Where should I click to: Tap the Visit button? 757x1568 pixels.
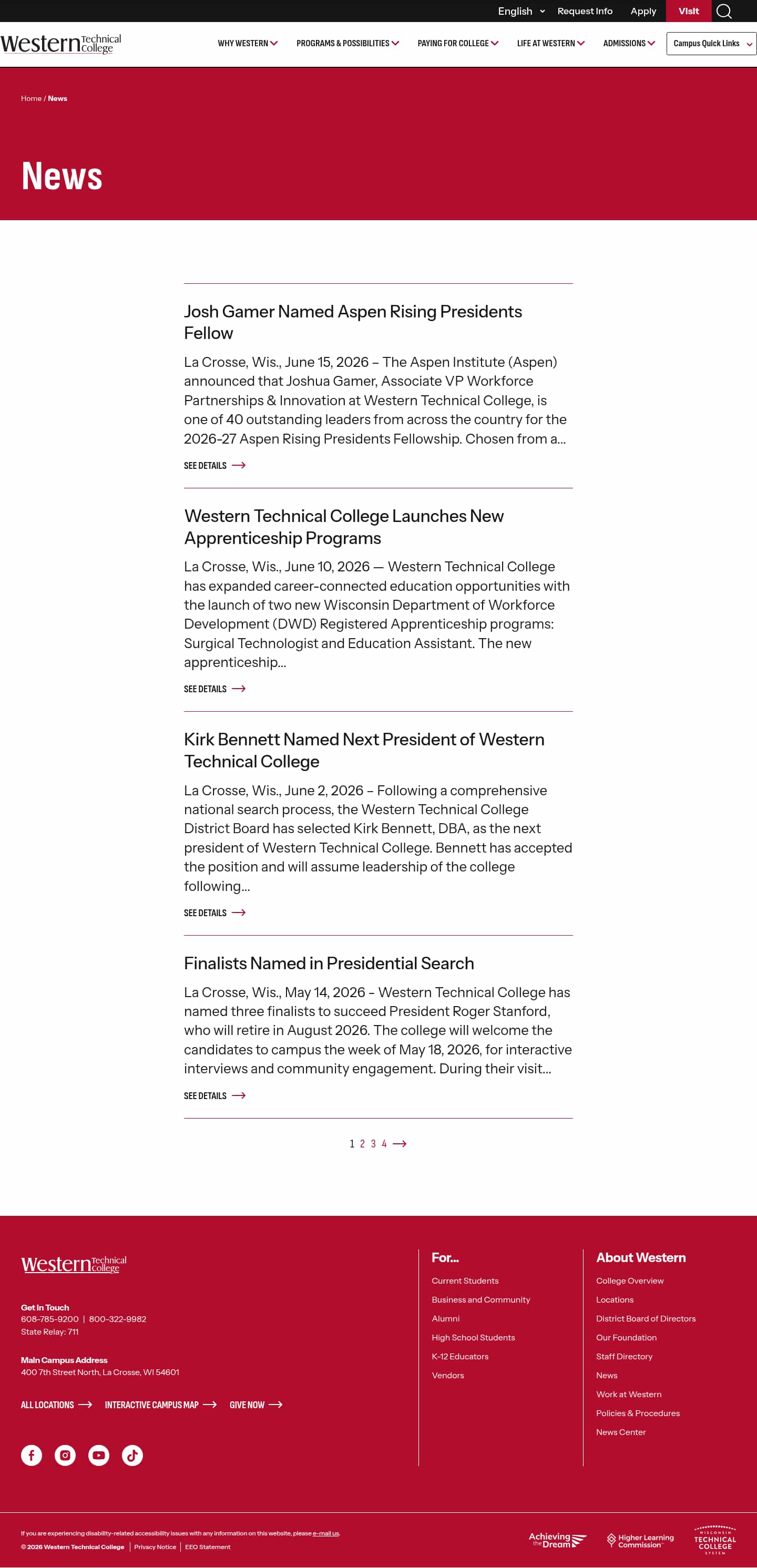click(688, 11)
